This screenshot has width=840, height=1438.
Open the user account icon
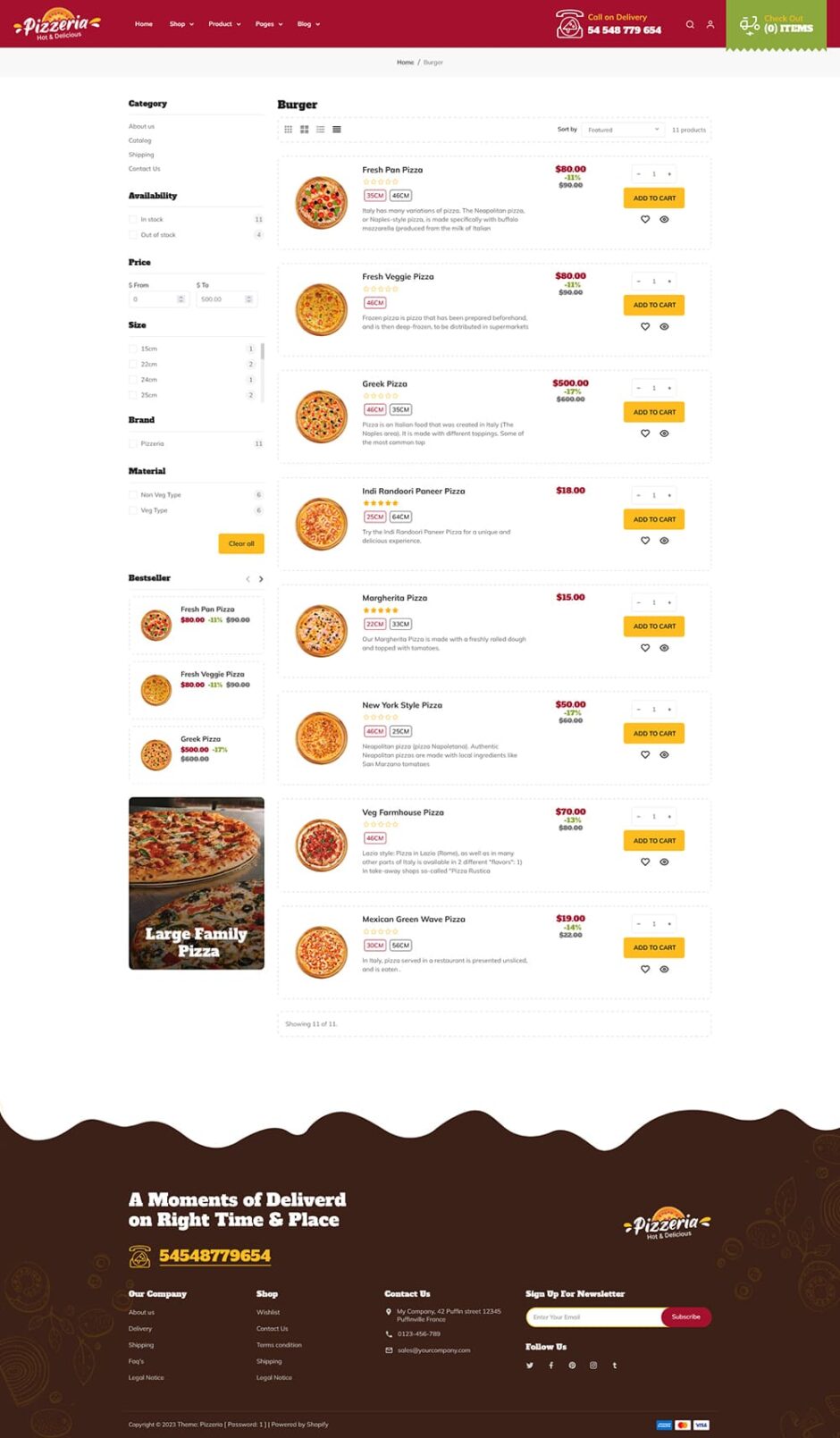point(710,24)
